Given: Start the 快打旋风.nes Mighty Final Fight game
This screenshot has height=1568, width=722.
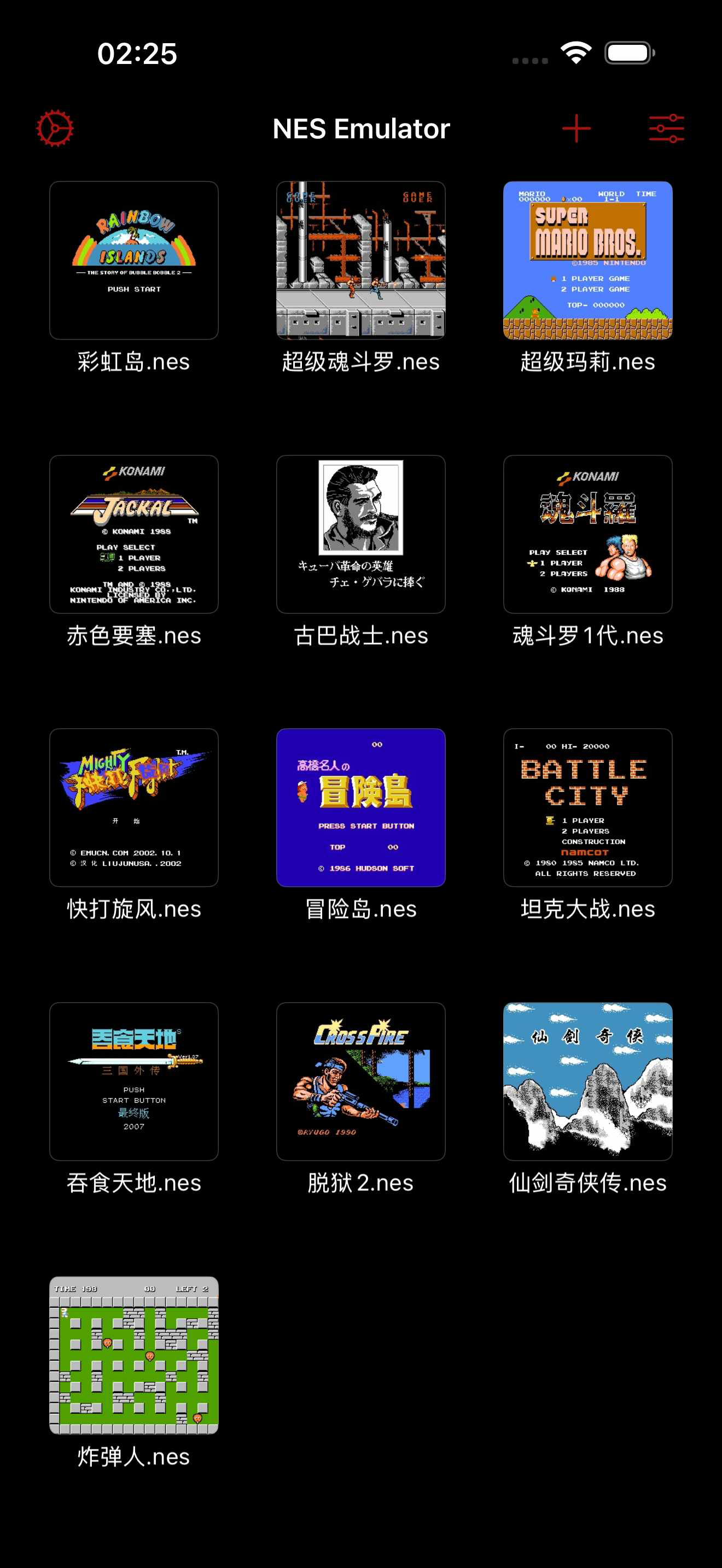Looking at the screenshot, I should point(133,808).
